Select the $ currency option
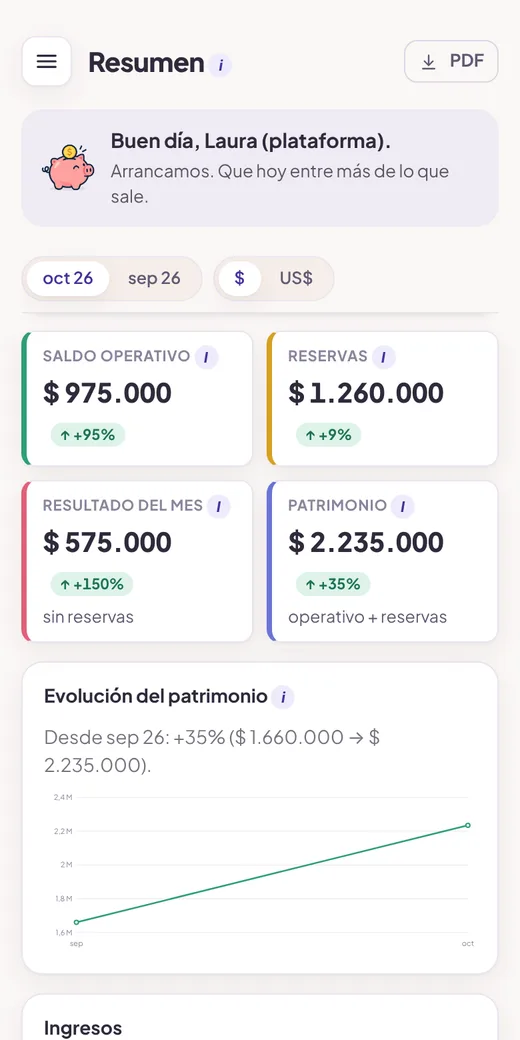Viewport: 520px width, 1040px height. [x=239, y=279]
